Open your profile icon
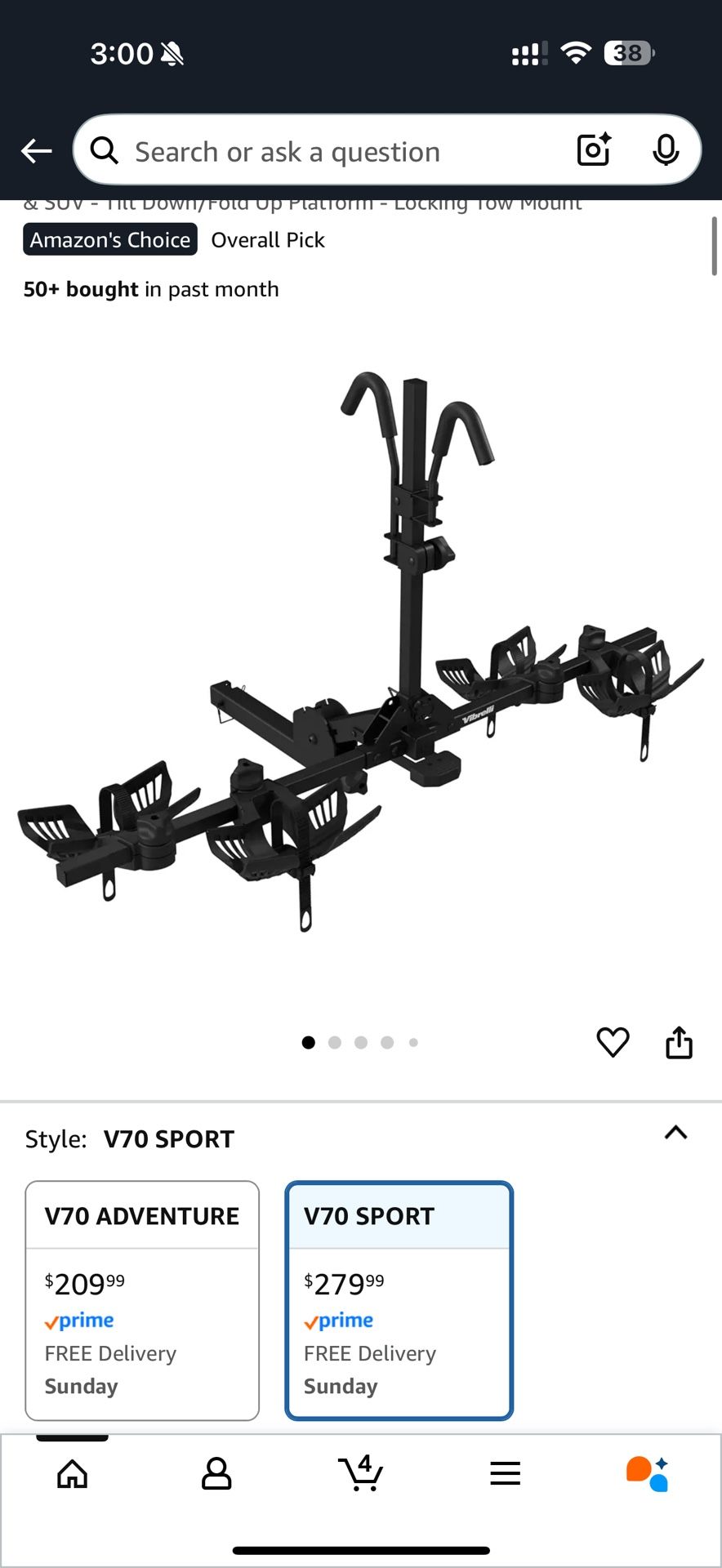The width and height of the screenshot is (722, 1568). pos(216,1473)
